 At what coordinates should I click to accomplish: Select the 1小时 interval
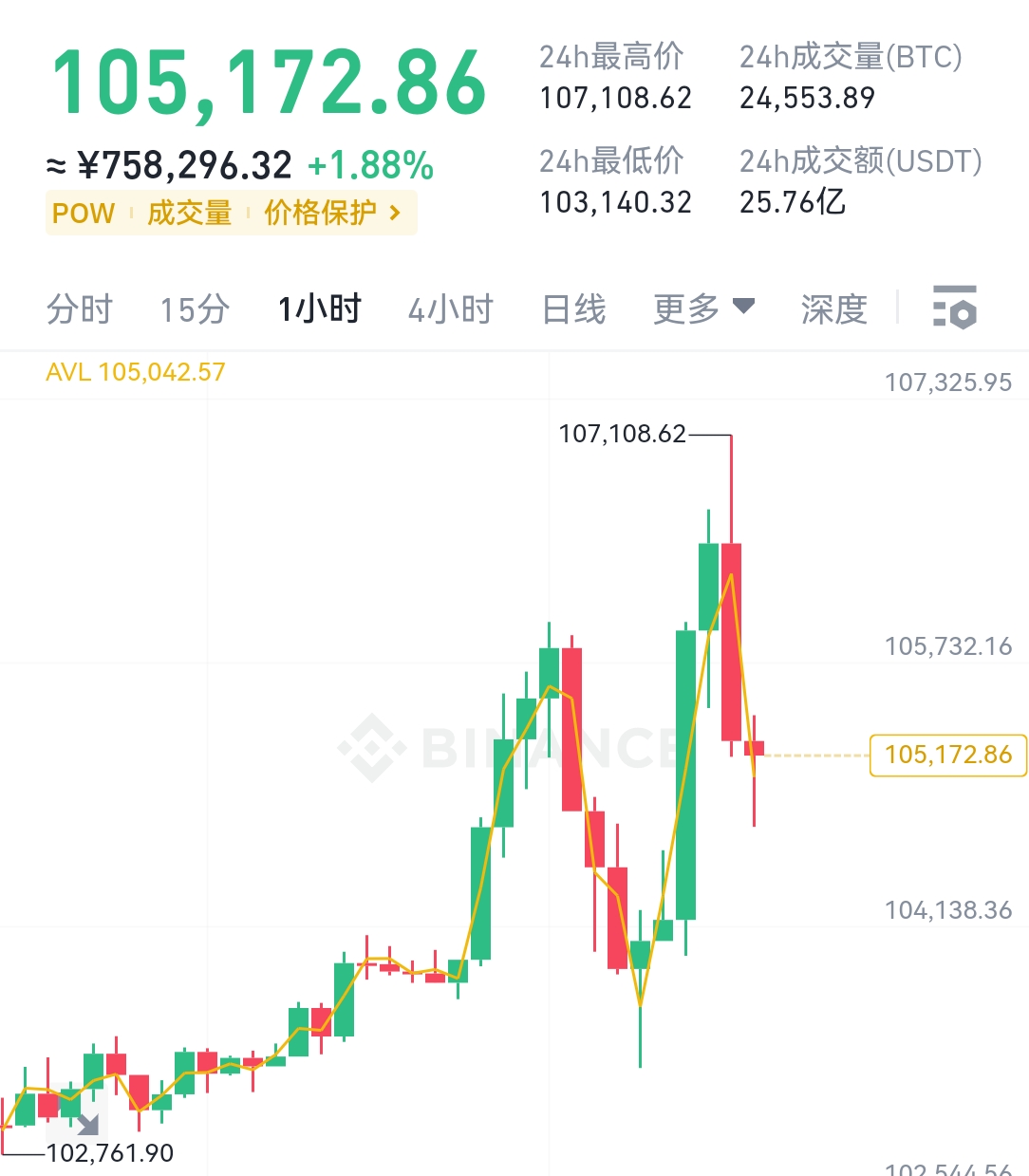(320, 309)
